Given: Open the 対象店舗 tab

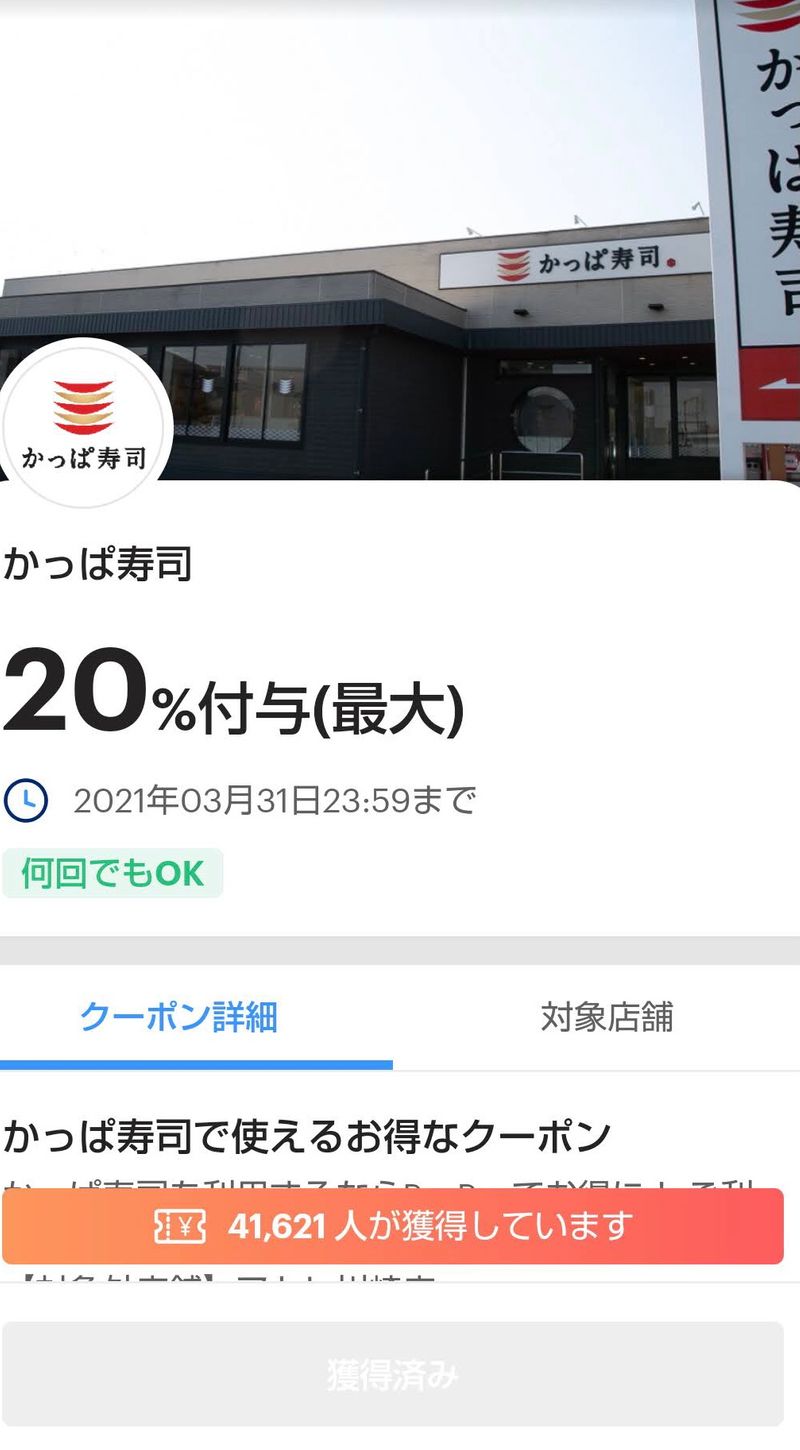Looking at the screenshot, I should coord(606,1017).
